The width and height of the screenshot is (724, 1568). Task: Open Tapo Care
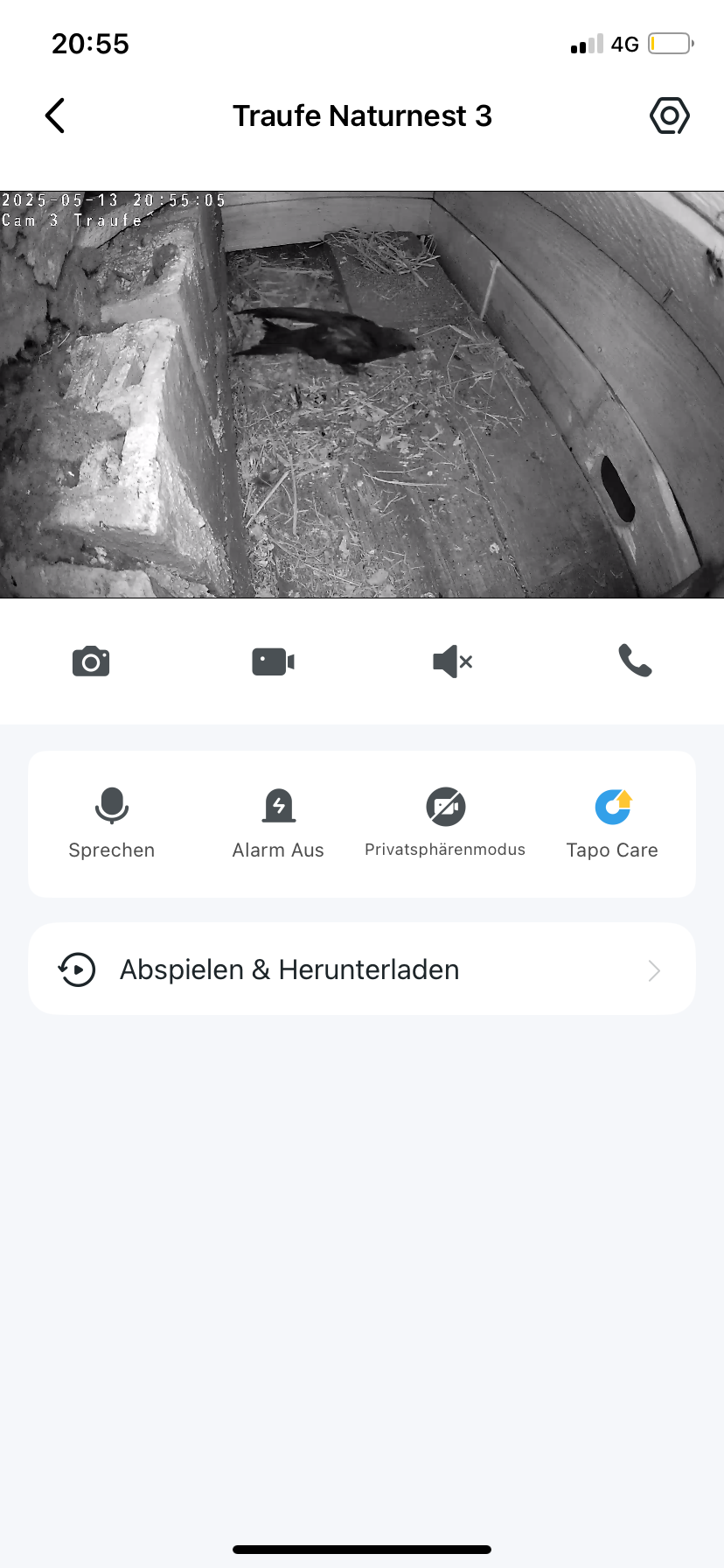coord(612,822)
